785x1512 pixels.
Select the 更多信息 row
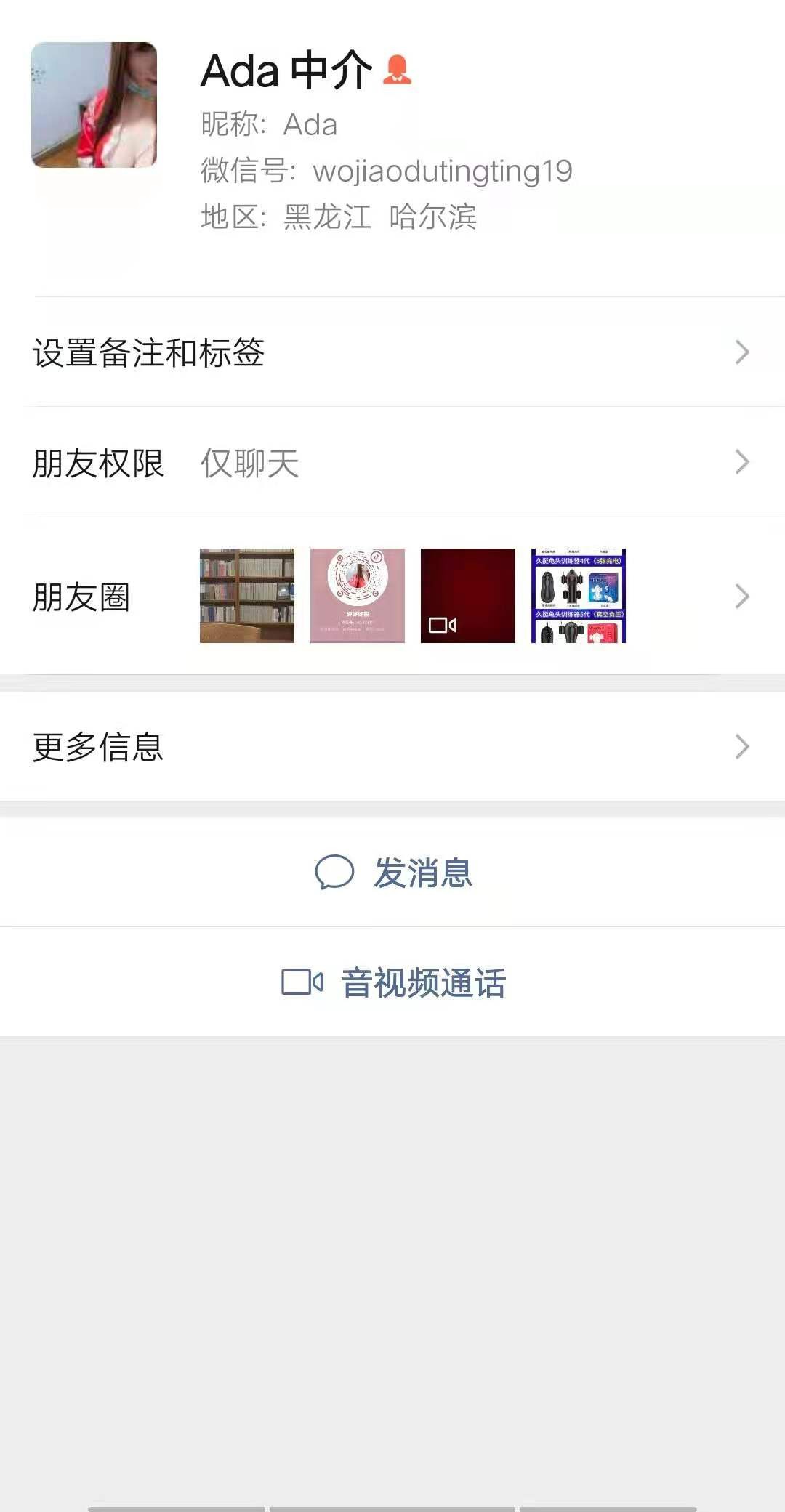point(98,746)
